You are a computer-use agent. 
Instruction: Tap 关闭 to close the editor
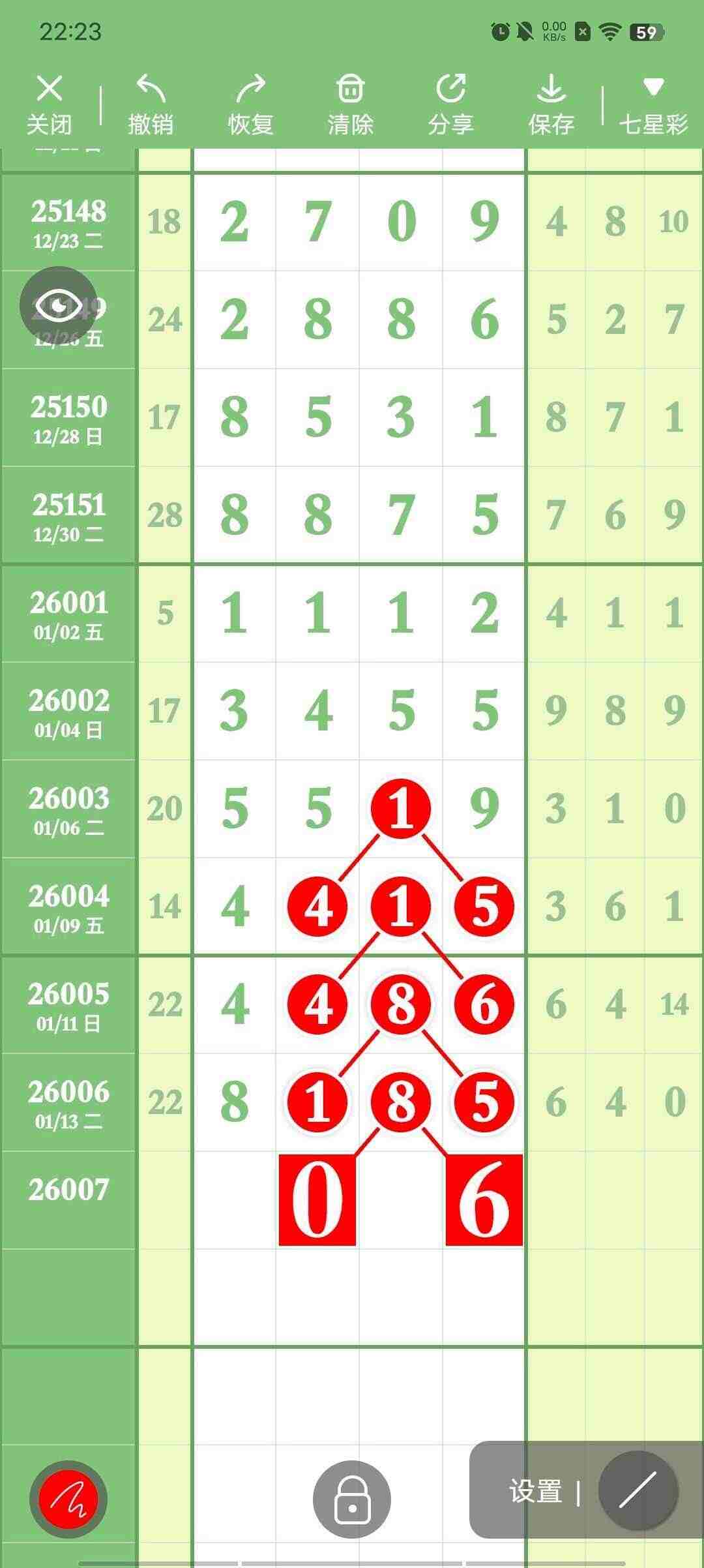tap(50, 104)
